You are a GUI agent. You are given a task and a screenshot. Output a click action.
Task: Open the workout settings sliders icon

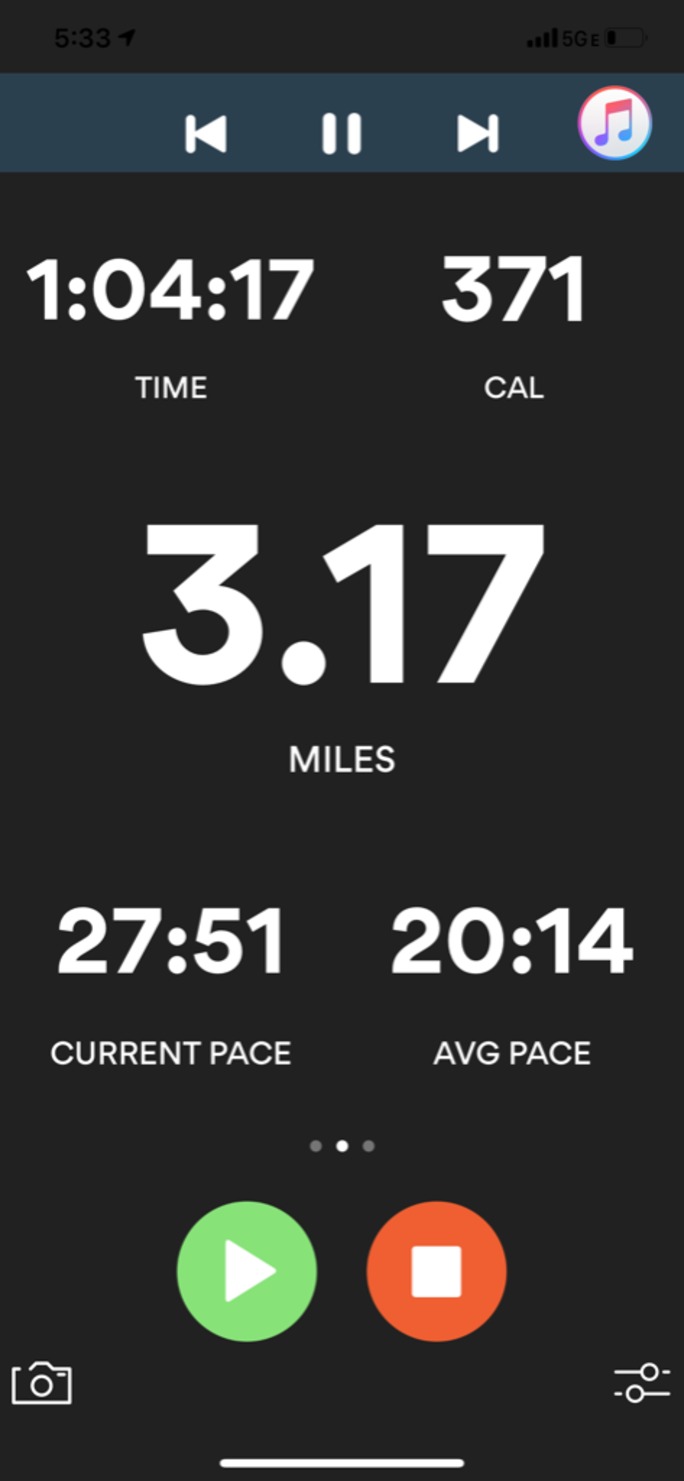[642, 1383]
